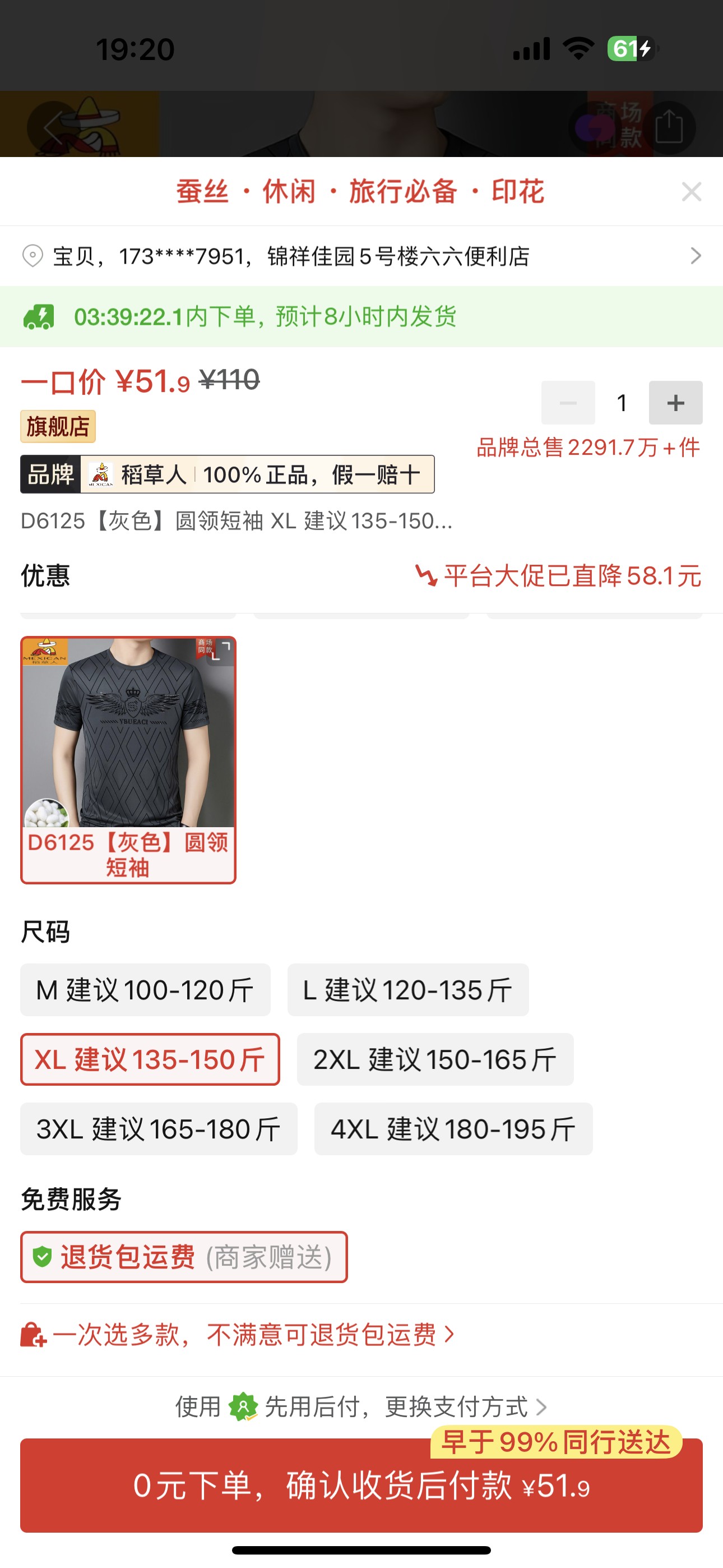Choose size 4XL 建议180-195斤
723x1568 pixels.
453,1128
